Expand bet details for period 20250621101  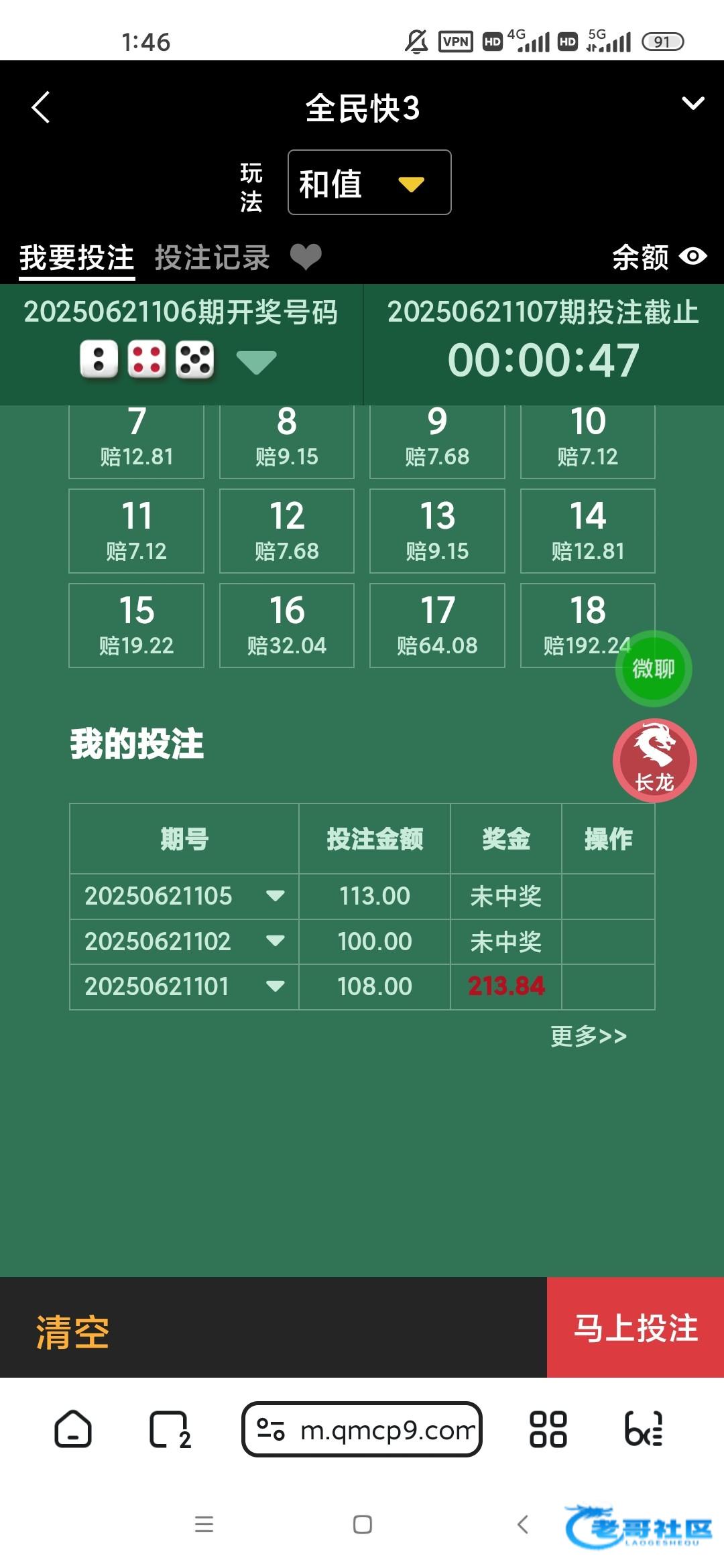[x=275, y=986]
